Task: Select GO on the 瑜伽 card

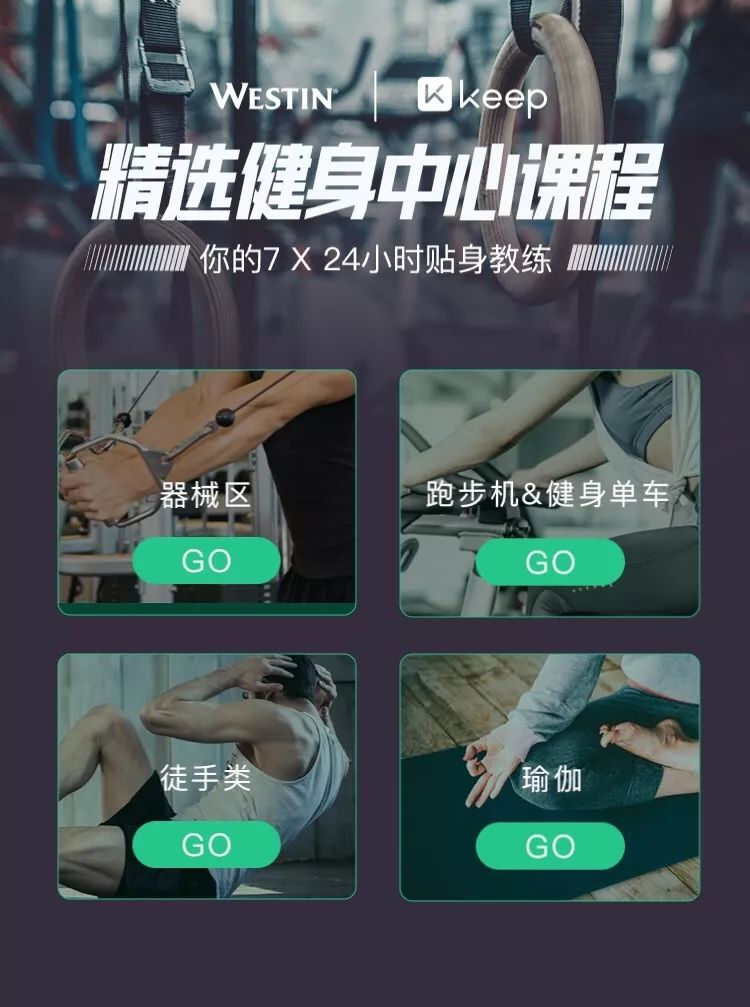Action: pyautogui.click(x=549, y=847)
